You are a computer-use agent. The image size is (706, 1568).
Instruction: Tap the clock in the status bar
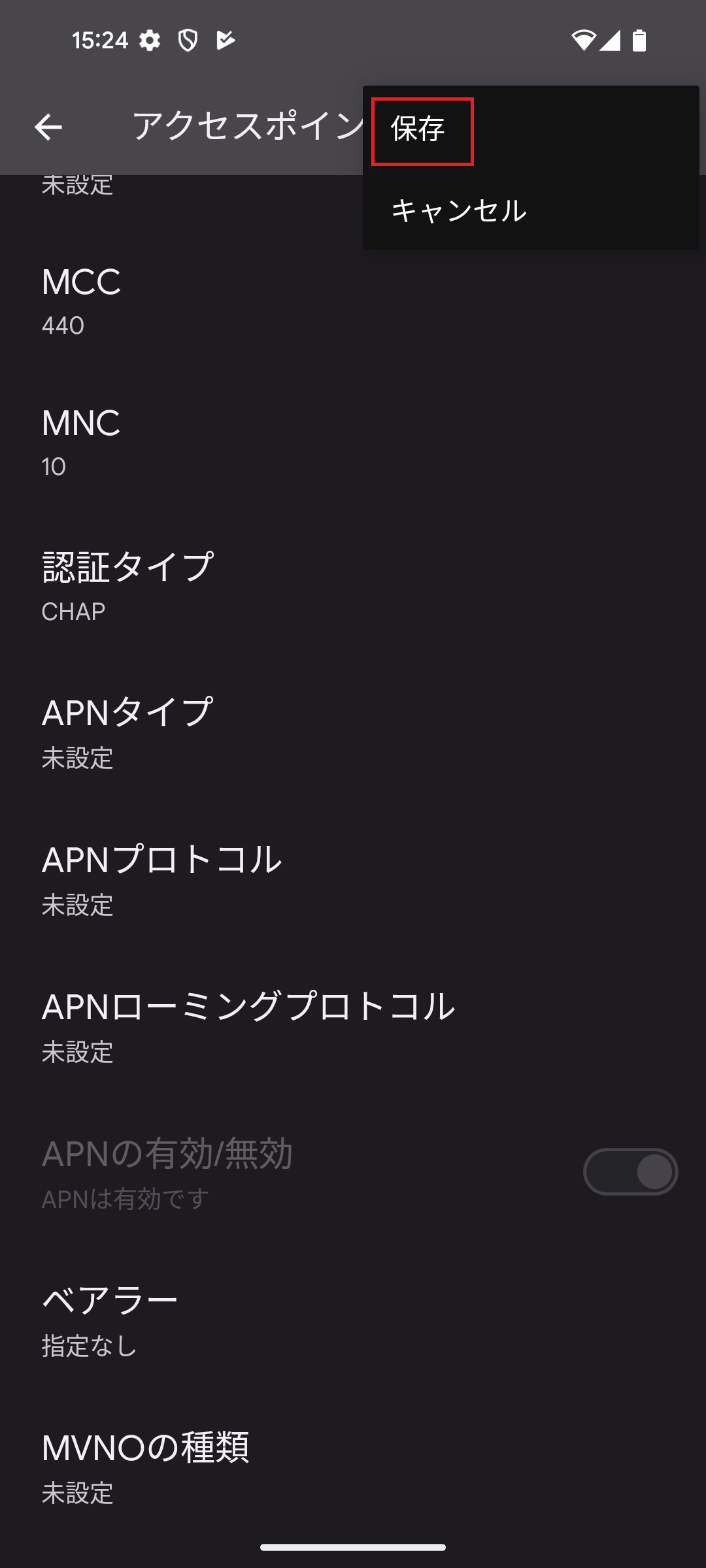[99, 41]
